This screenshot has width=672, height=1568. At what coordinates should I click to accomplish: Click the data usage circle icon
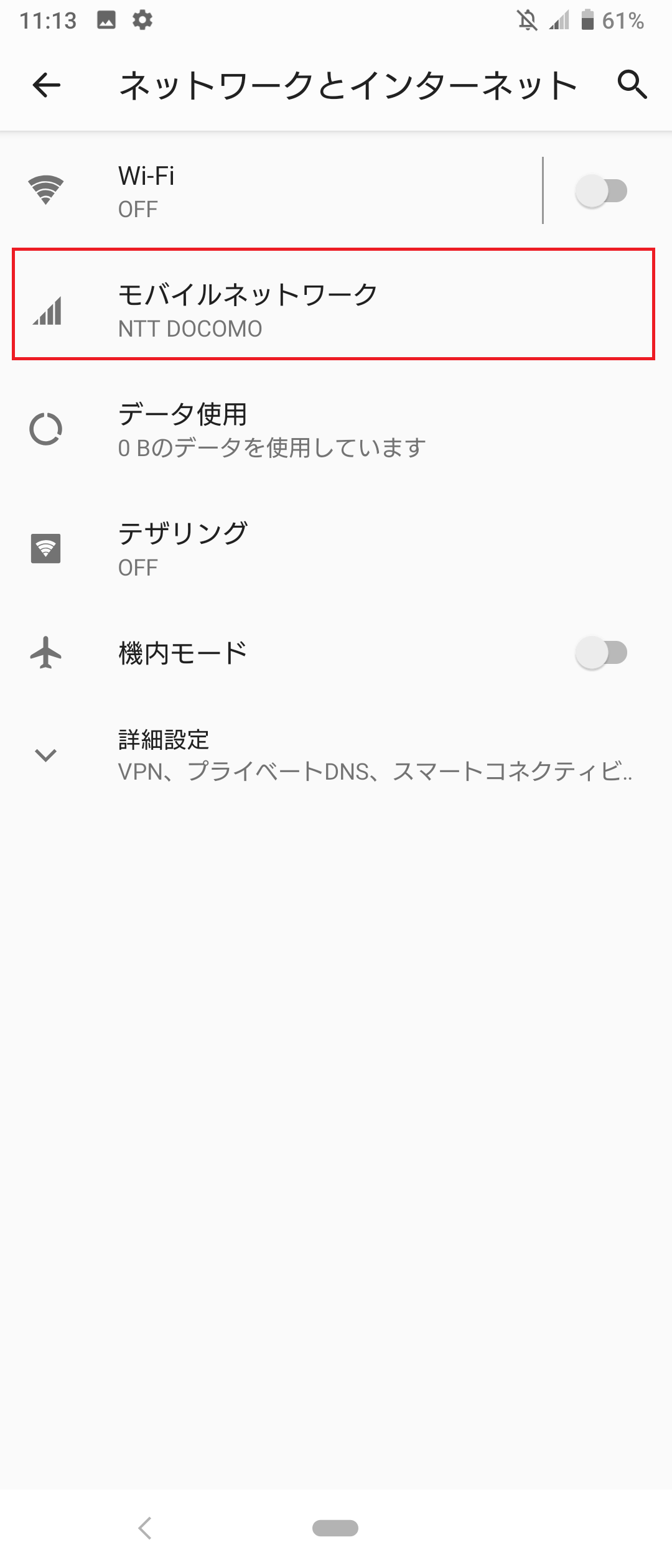45,429
